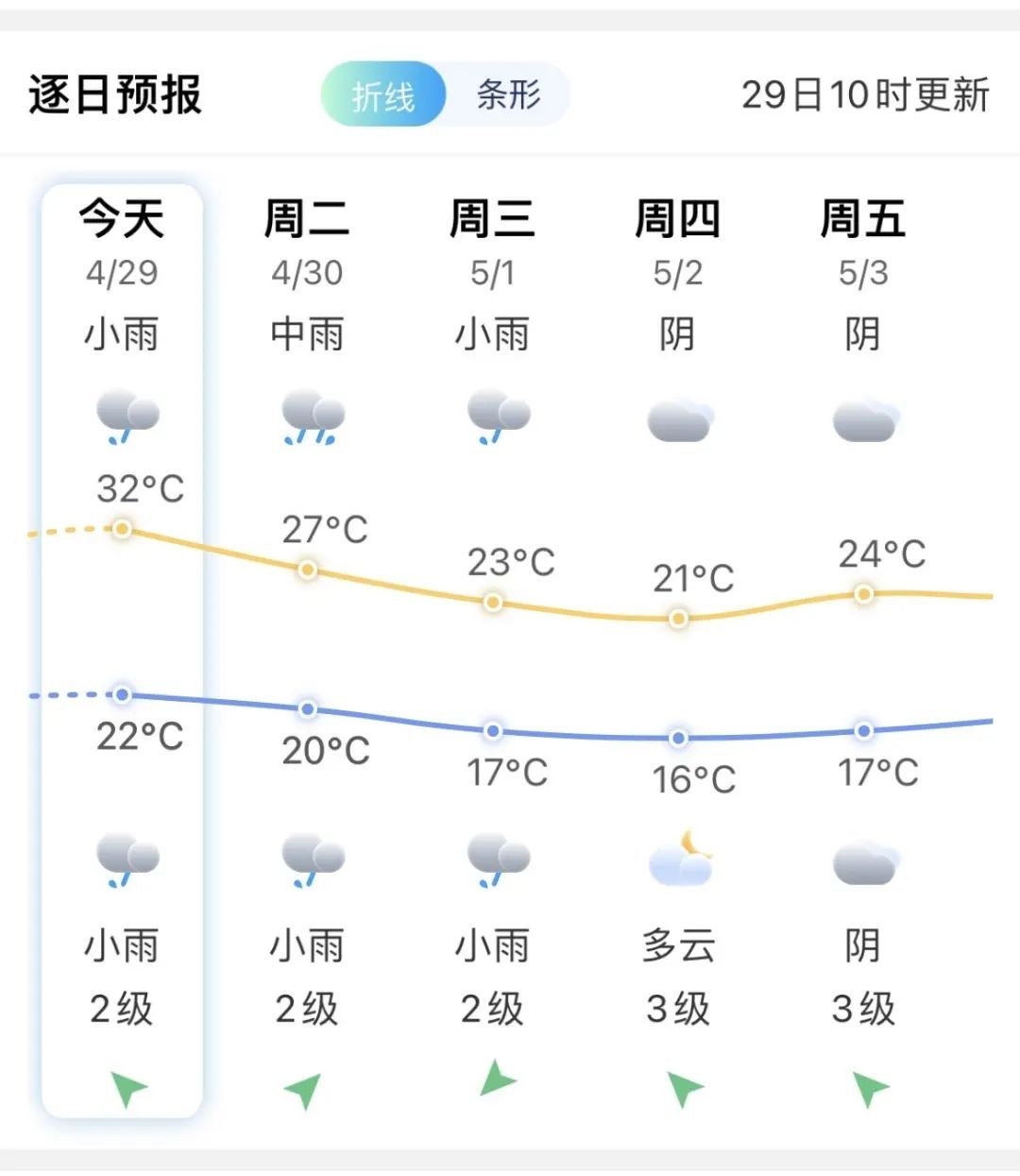Screen dimensions: 1020x1176
Task: Click Wednesday's 23°C temperature marker
Action: [x=491, y=602]
